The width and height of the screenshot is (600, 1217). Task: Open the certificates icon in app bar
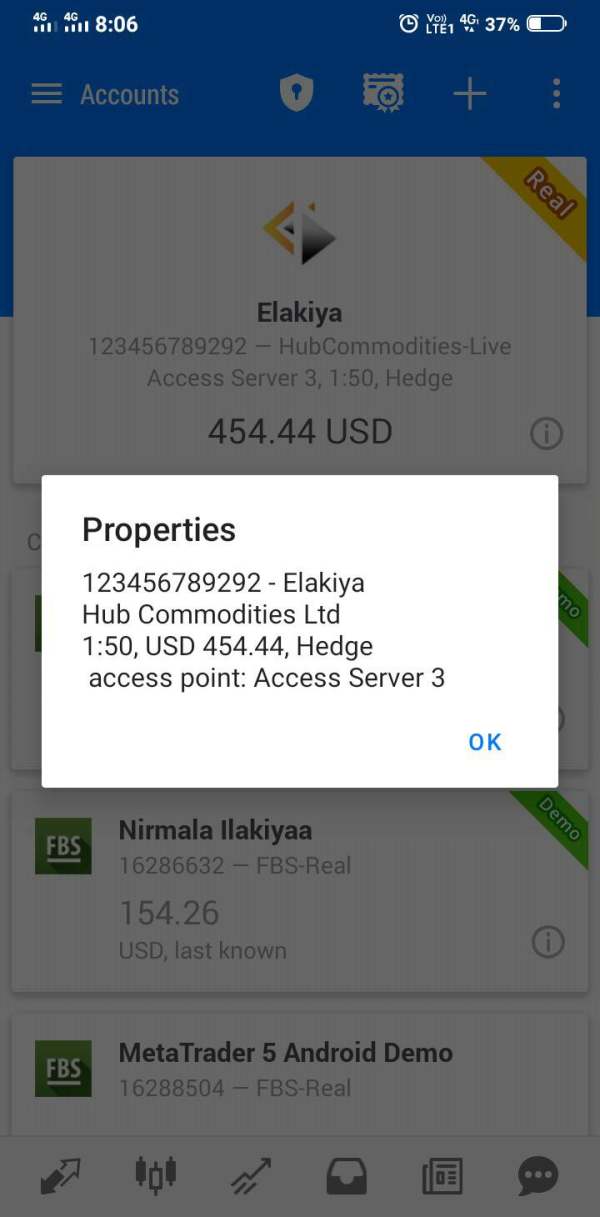383,94
